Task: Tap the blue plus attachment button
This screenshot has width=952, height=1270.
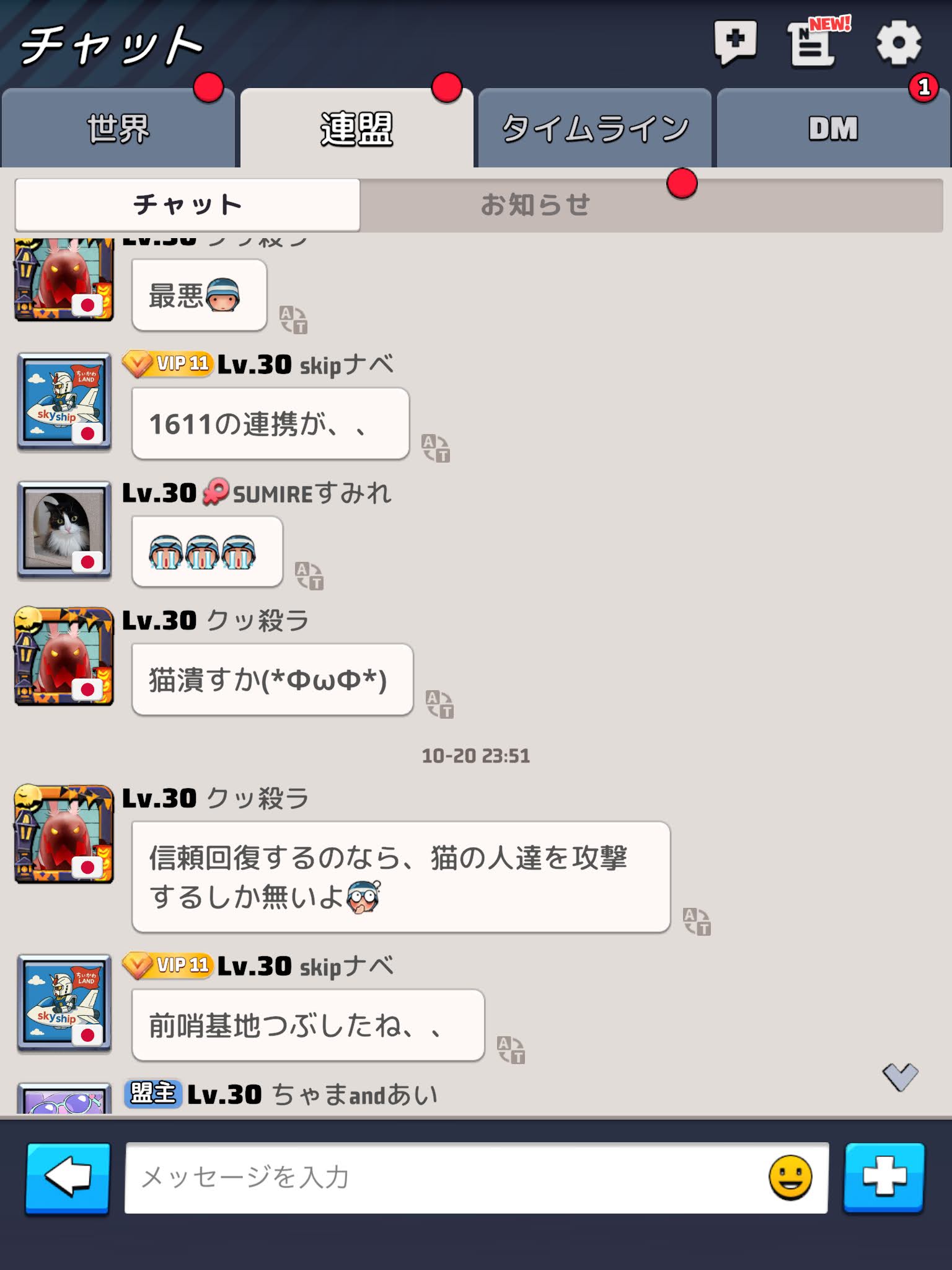Action: coord(884,1176)
